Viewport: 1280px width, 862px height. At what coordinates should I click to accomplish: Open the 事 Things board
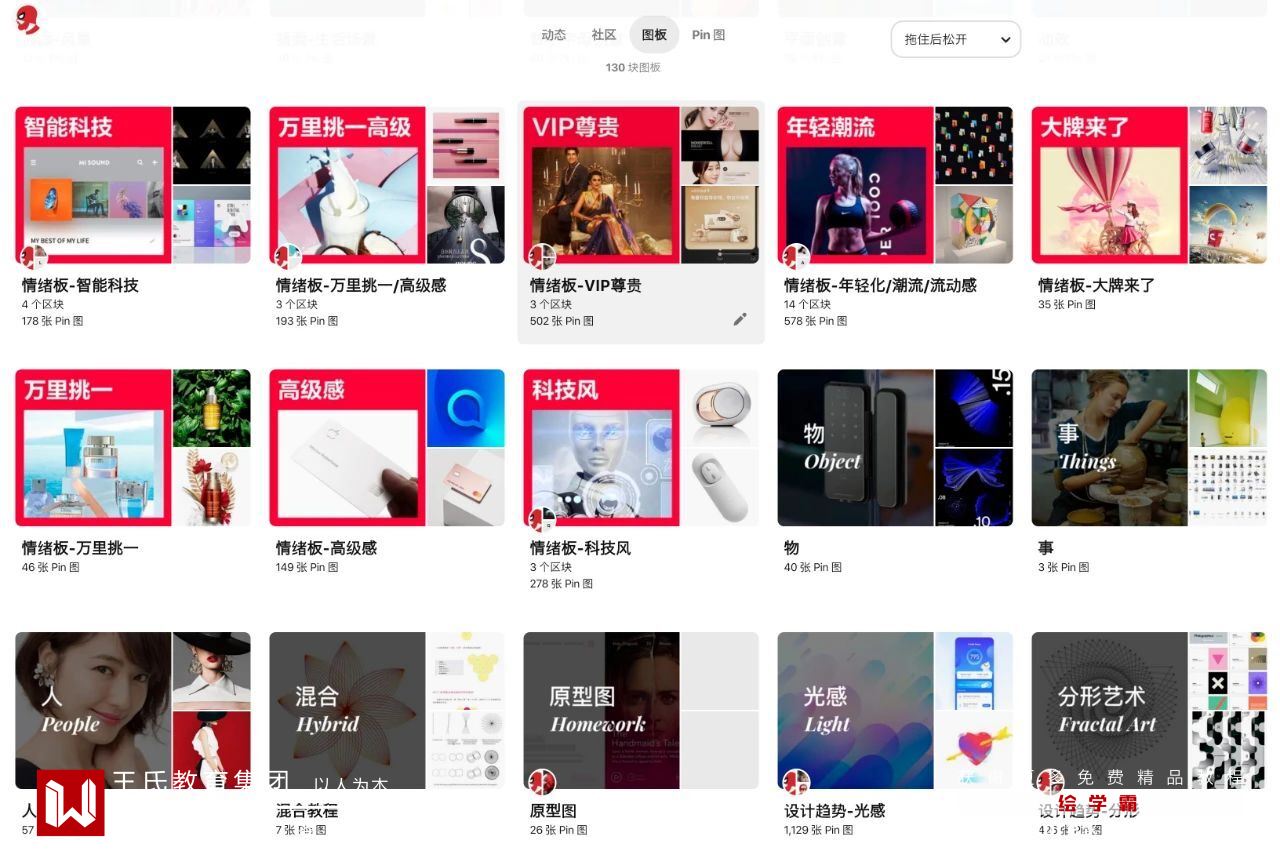(x=1148, y=448)
